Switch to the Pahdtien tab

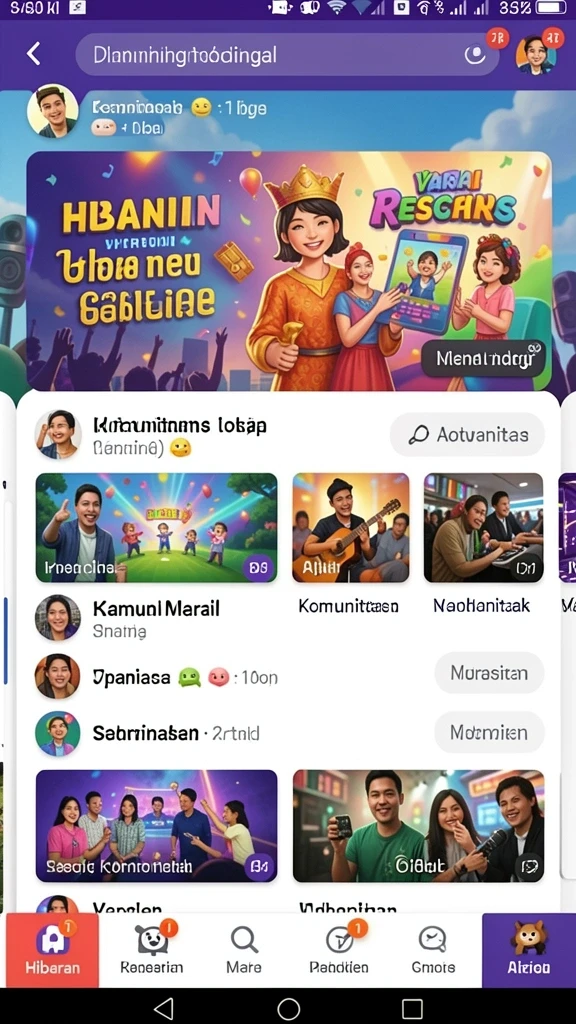click(x=339, y=950)
